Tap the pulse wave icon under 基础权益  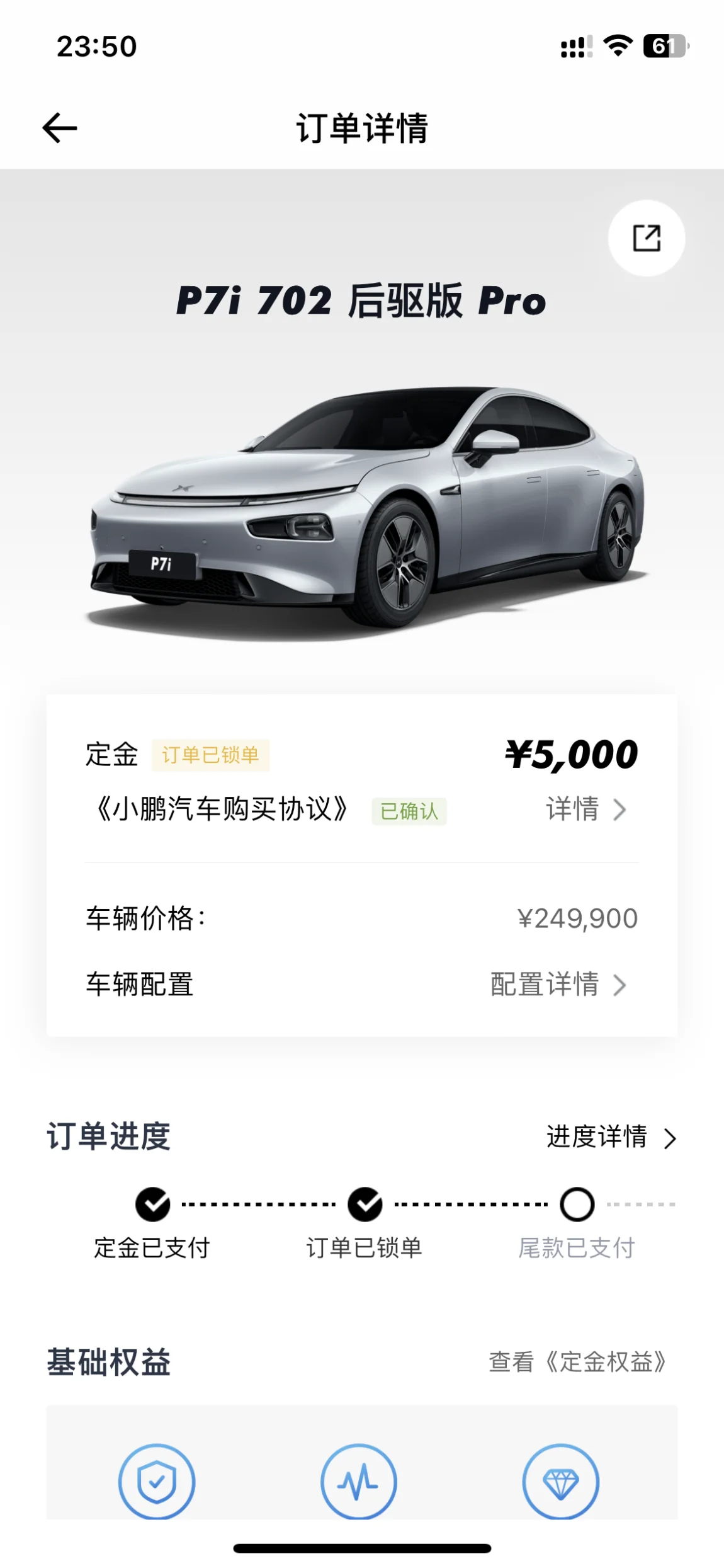[359, 1482]
